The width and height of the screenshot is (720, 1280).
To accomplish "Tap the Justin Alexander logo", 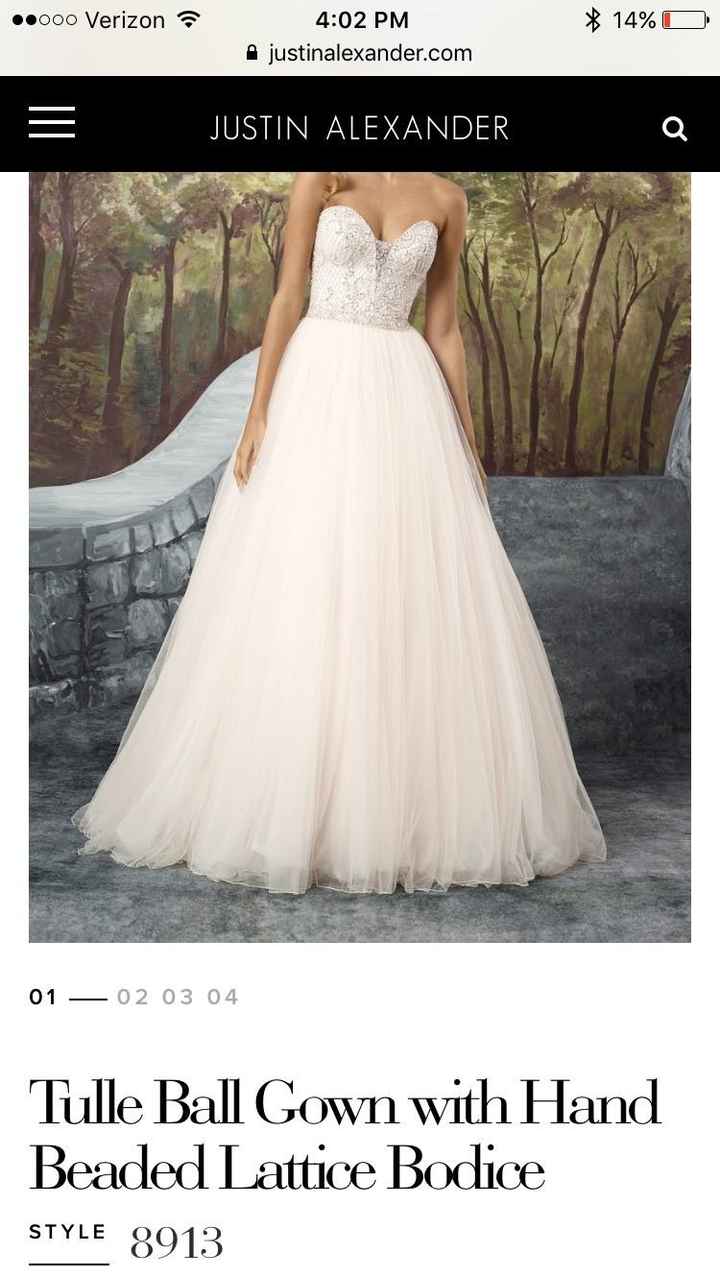I will click(x=360, y=128).
